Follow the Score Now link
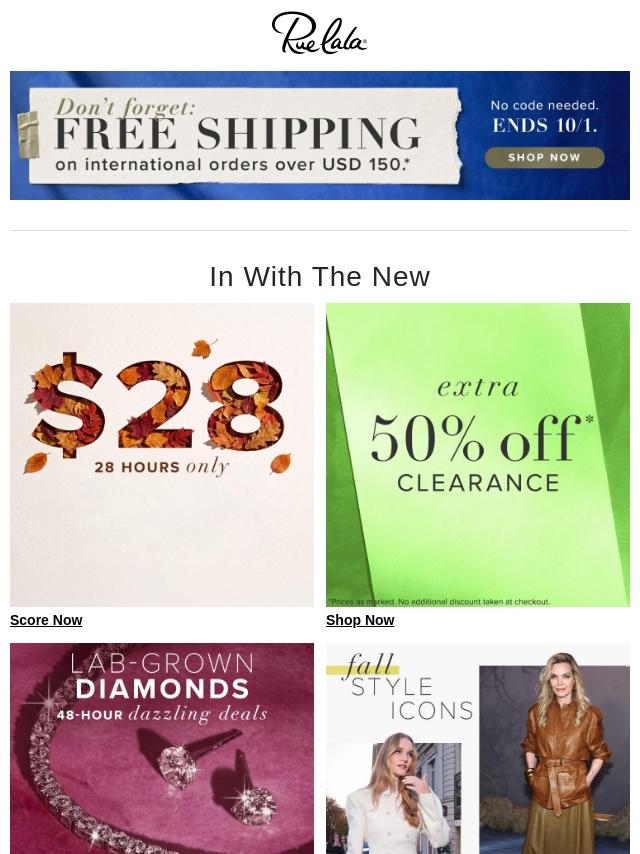 [46, 620]
